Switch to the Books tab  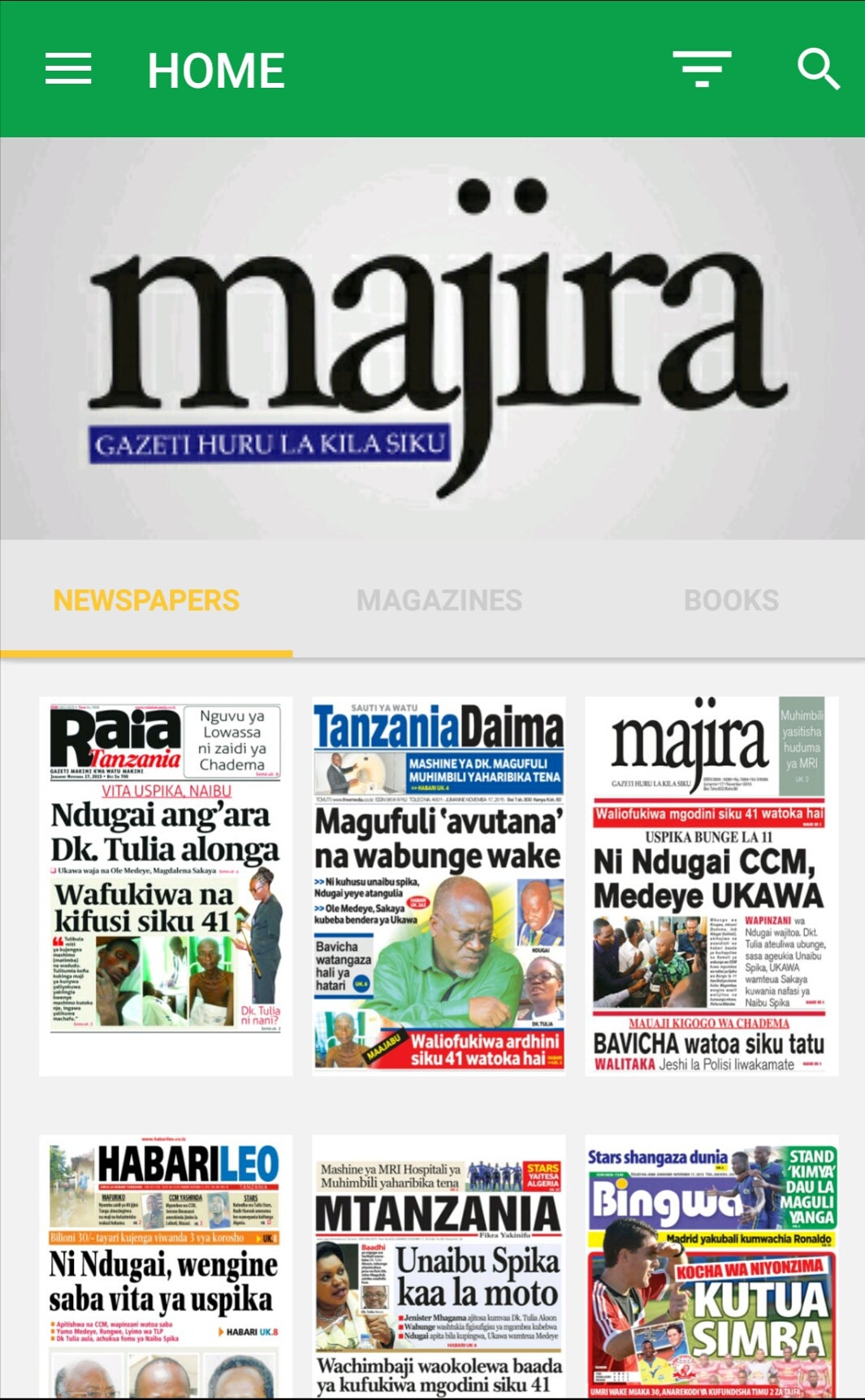point(731,600)
